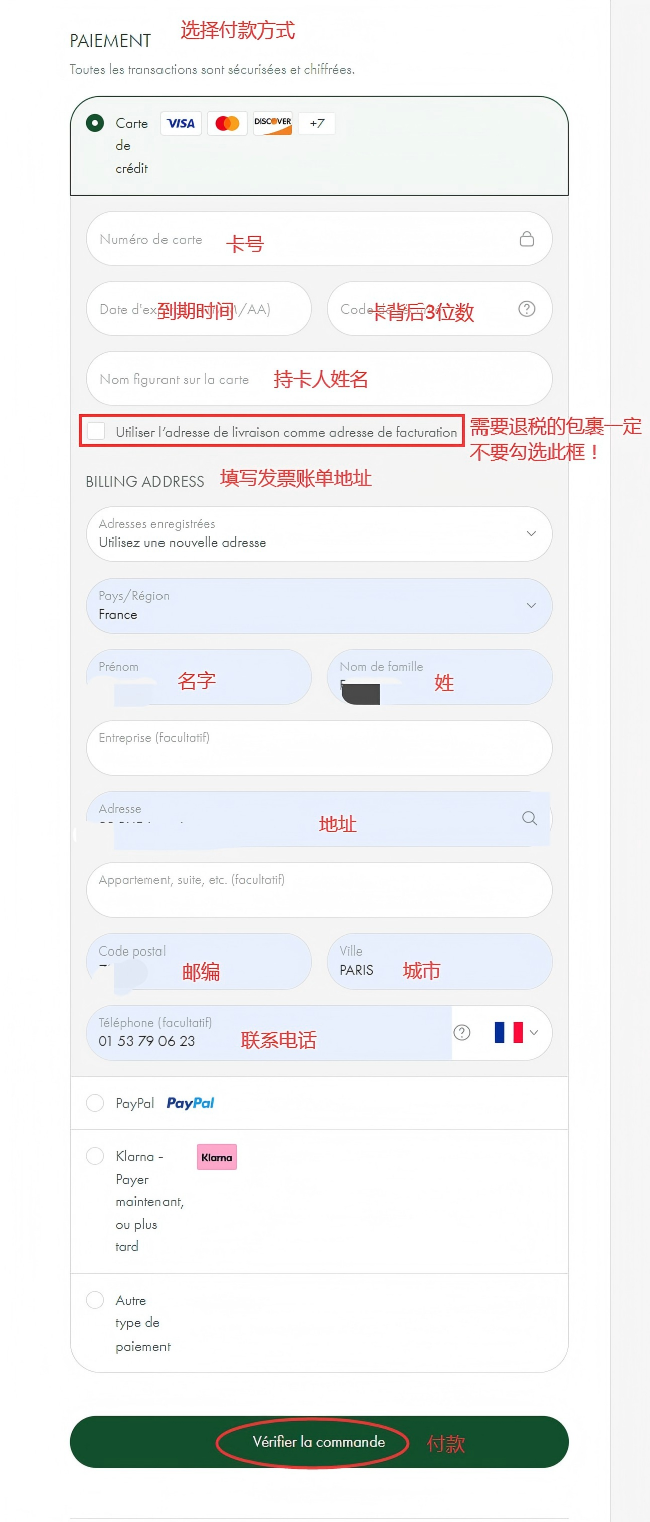
Task: Open the security code help icon
Action: pyautogui.click(x=527, y=309)
